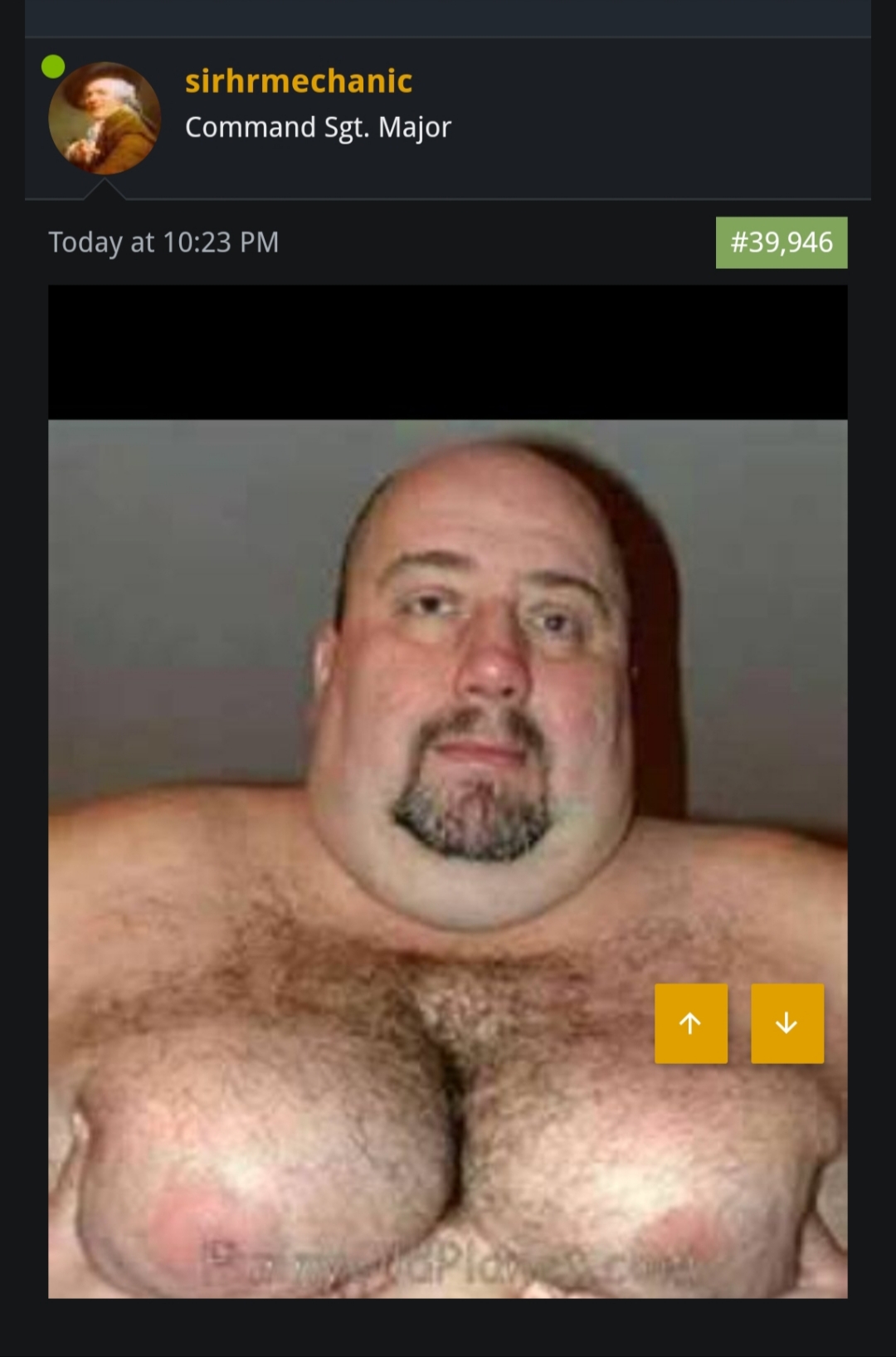Open the sirhrmechanic username link
Viewport: 896px width, 1357px height.
(x=299, y=81)
